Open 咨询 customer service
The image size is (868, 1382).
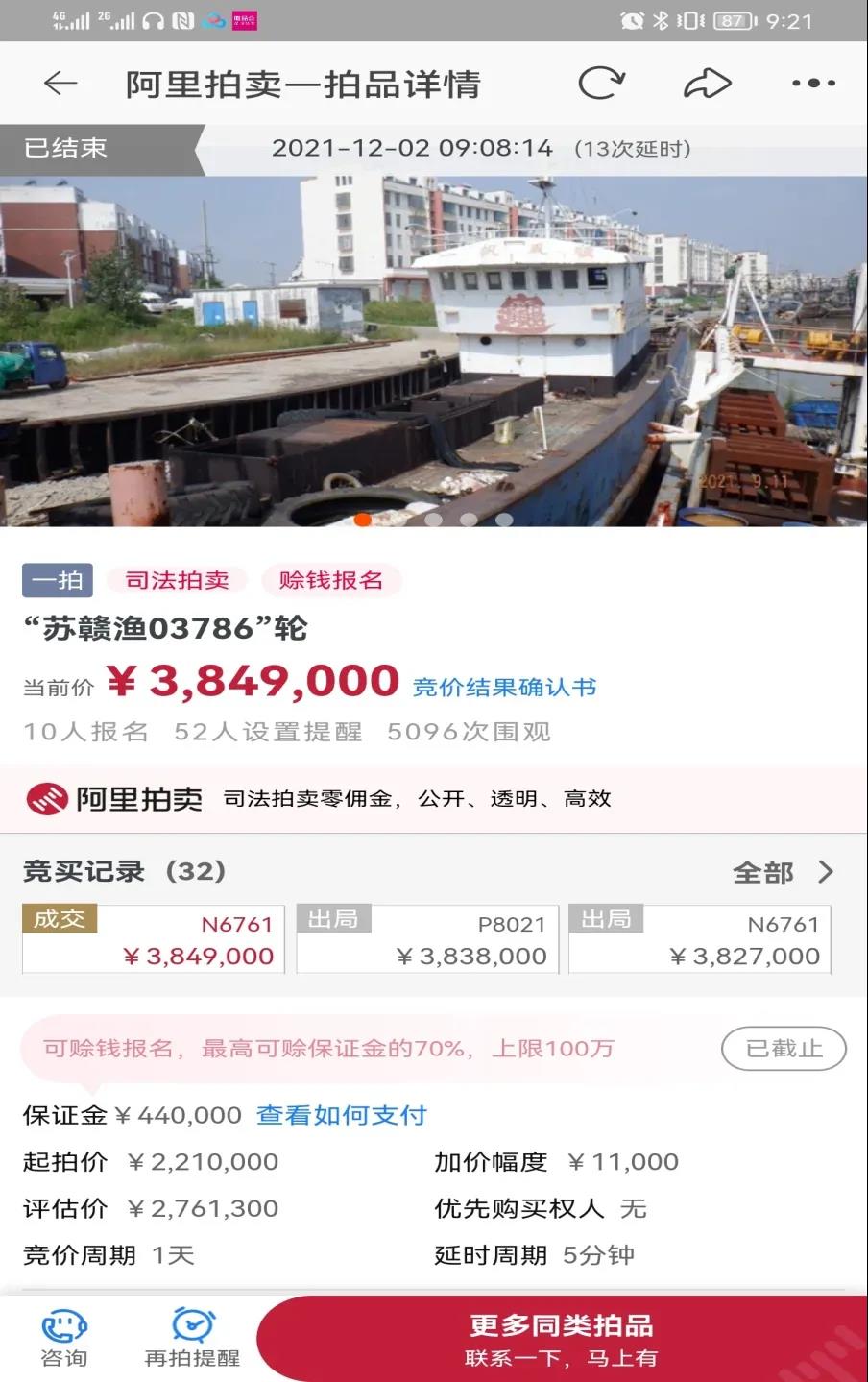point(63,1339)
